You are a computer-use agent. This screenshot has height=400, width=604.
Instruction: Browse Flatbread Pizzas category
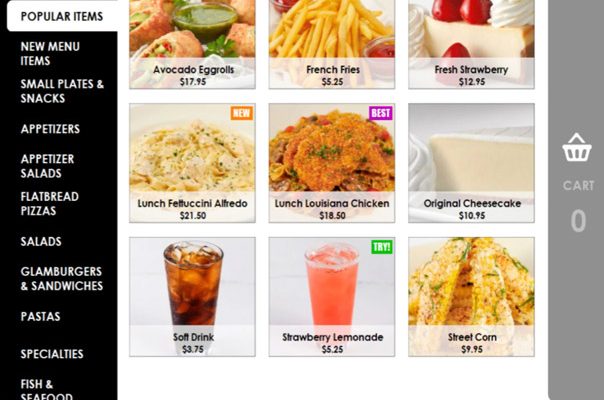click(x=50, y=204)
